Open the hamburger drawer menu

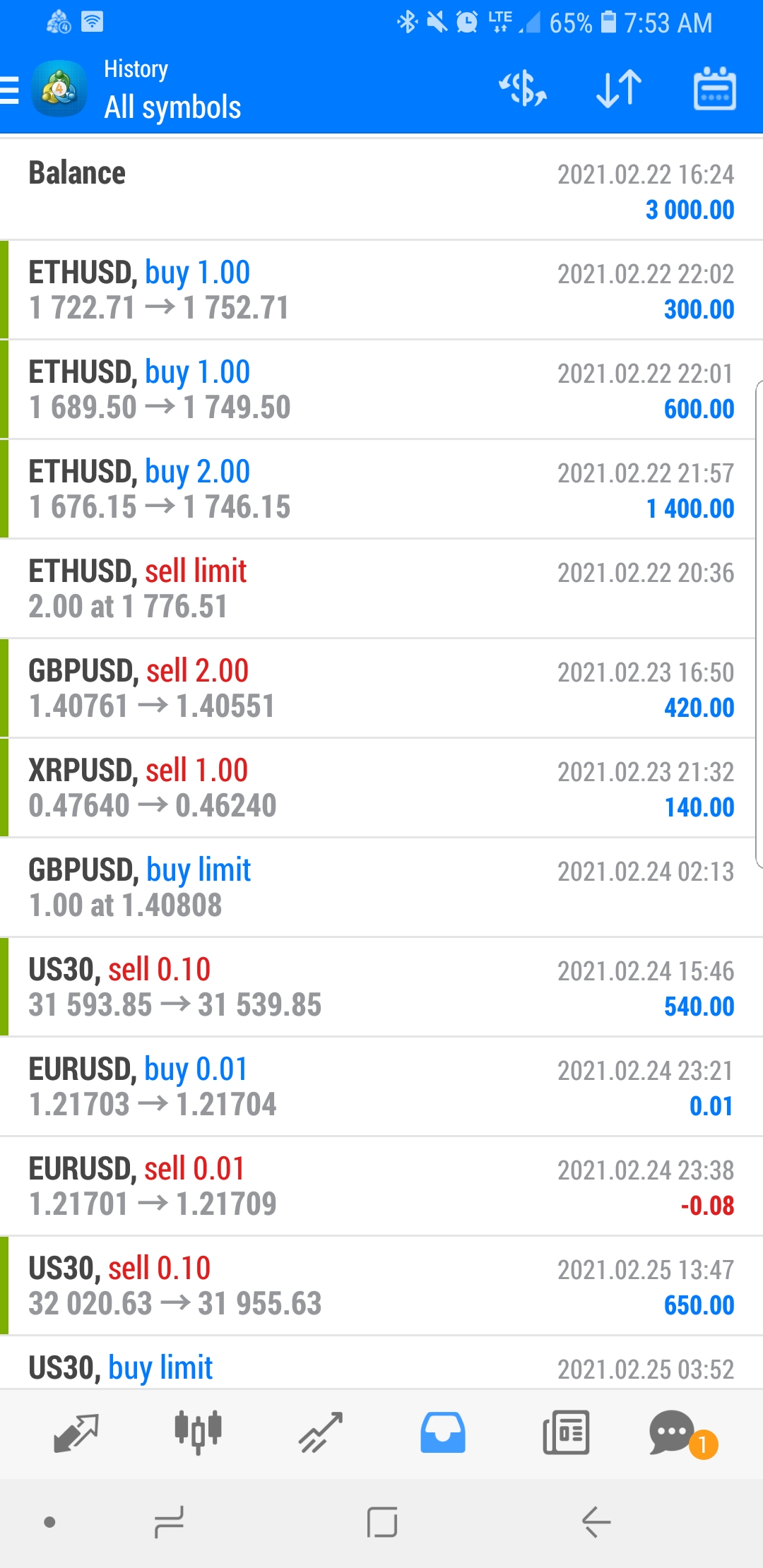click(x=10, y=90)
